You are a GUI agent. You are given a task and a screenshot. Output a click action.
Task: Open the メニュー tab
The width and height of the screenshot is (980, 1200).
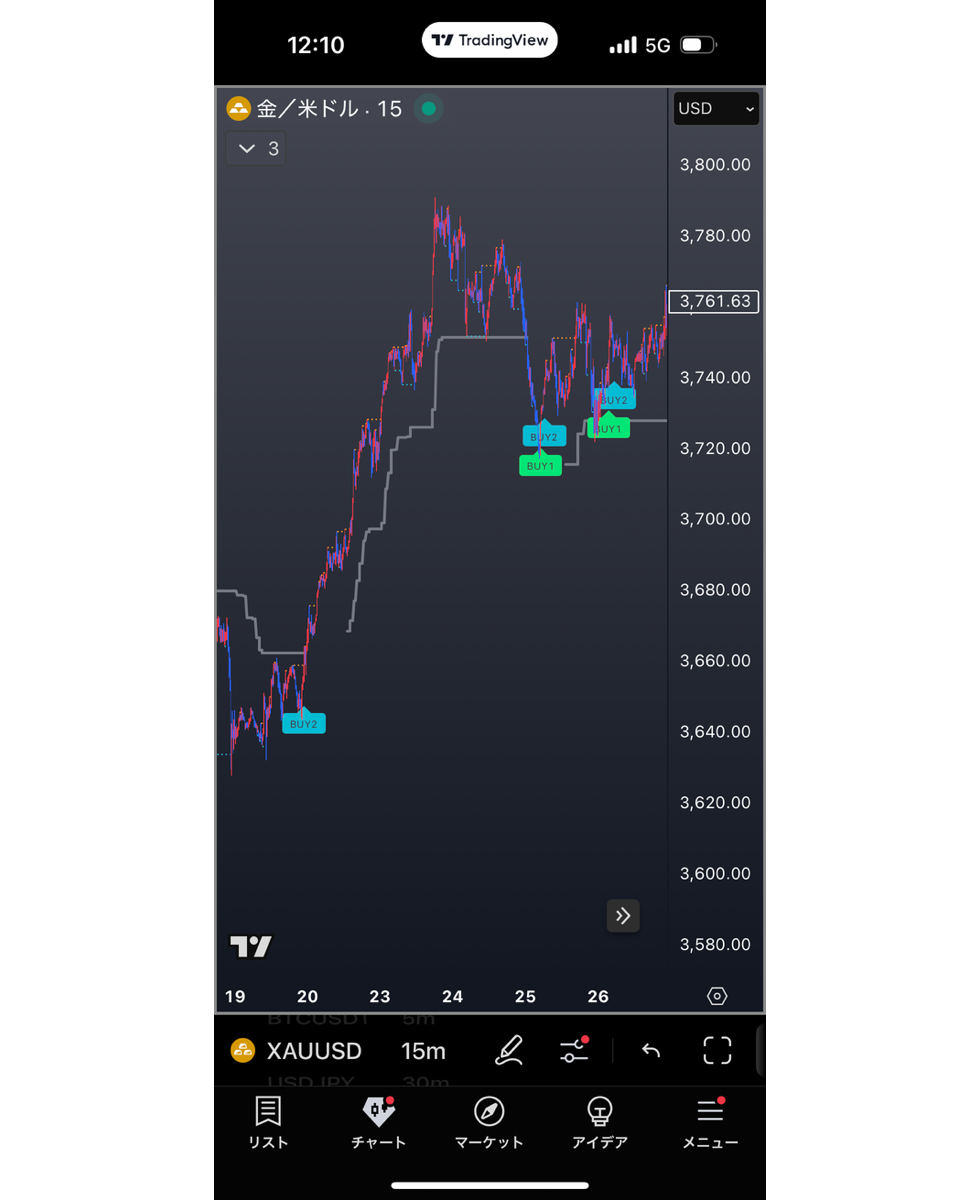pyautogui.click(x=710, y=1122)
